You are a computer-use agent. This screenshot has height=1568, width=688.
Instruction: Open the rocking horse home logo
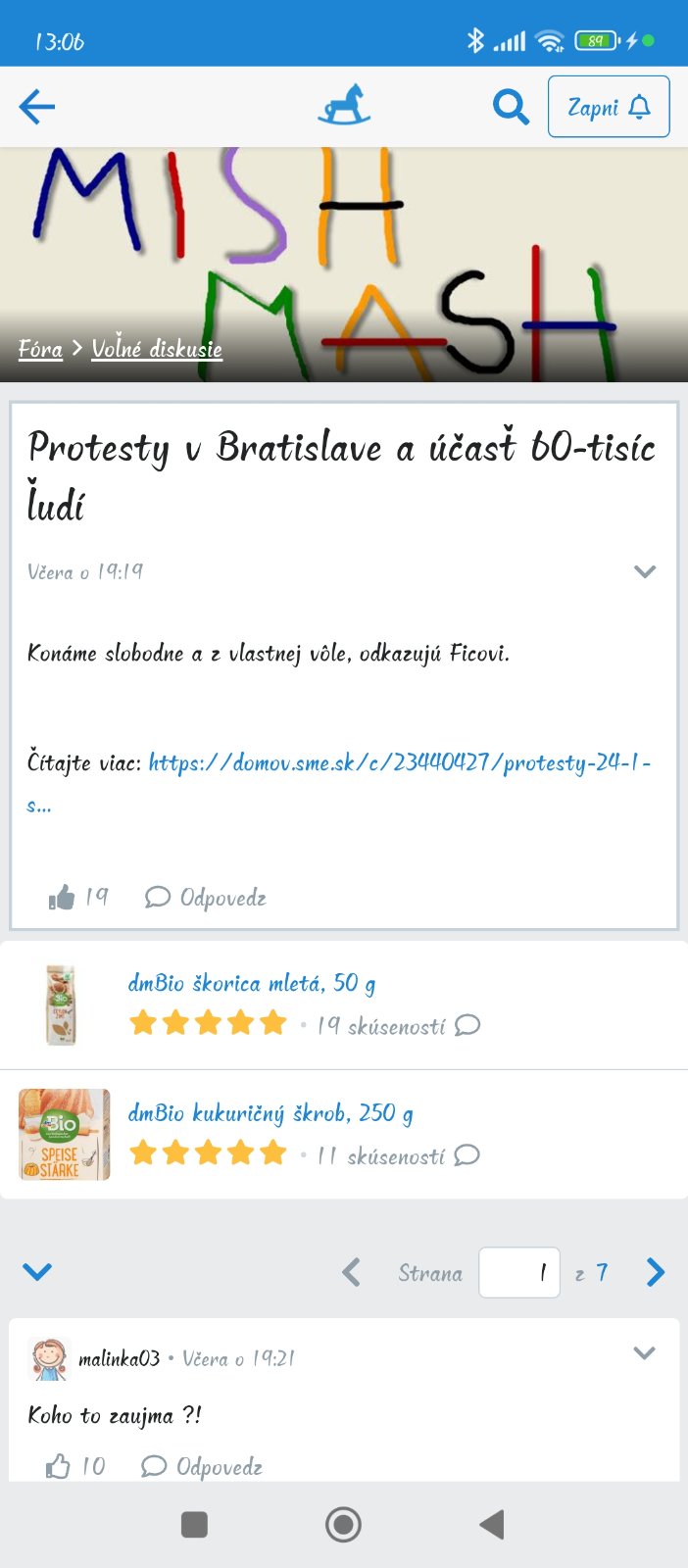tap(344, 106)
